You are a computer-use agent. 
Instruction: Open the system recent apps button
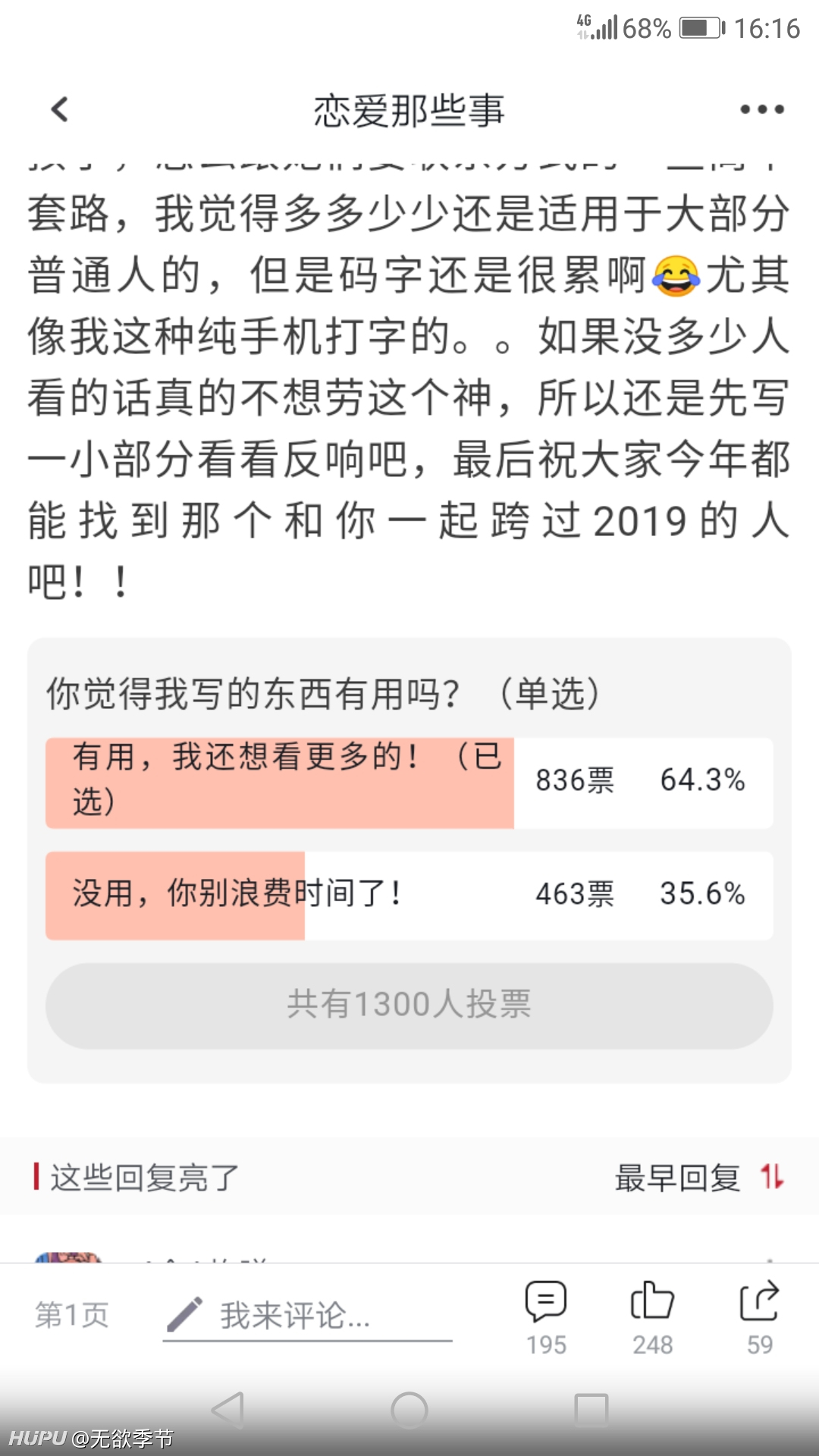coord(591,1410)
